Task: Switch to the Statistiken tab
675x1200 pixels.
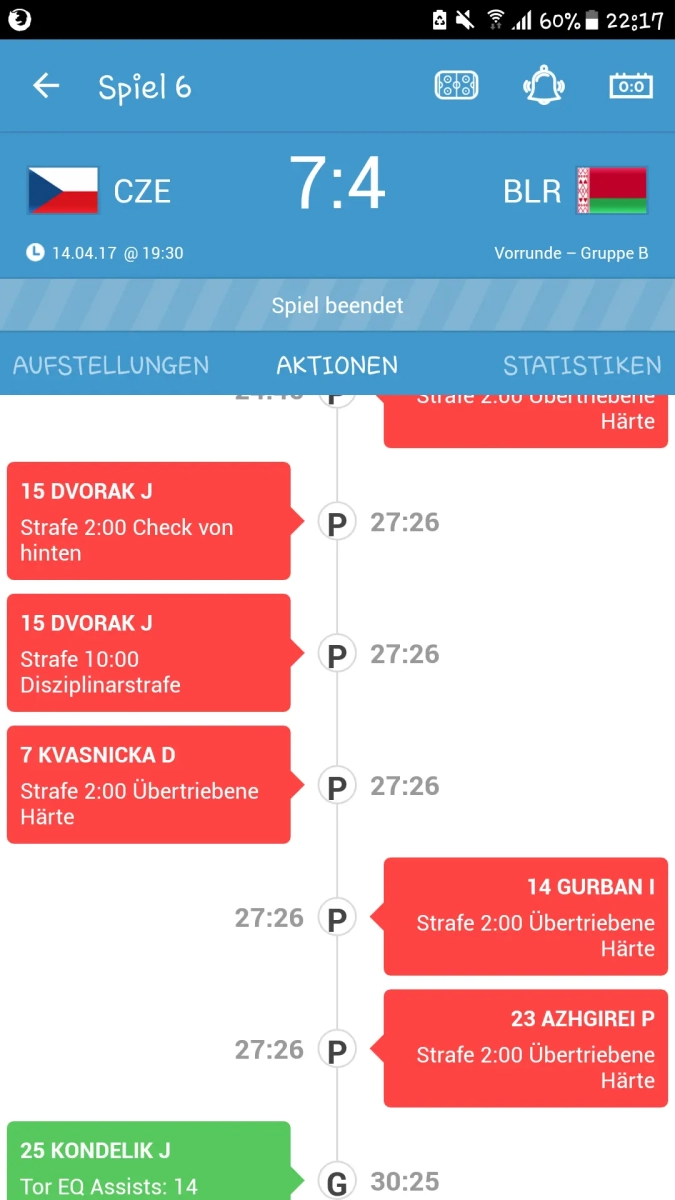Action: pyautogui.click(x=582, y=365)
